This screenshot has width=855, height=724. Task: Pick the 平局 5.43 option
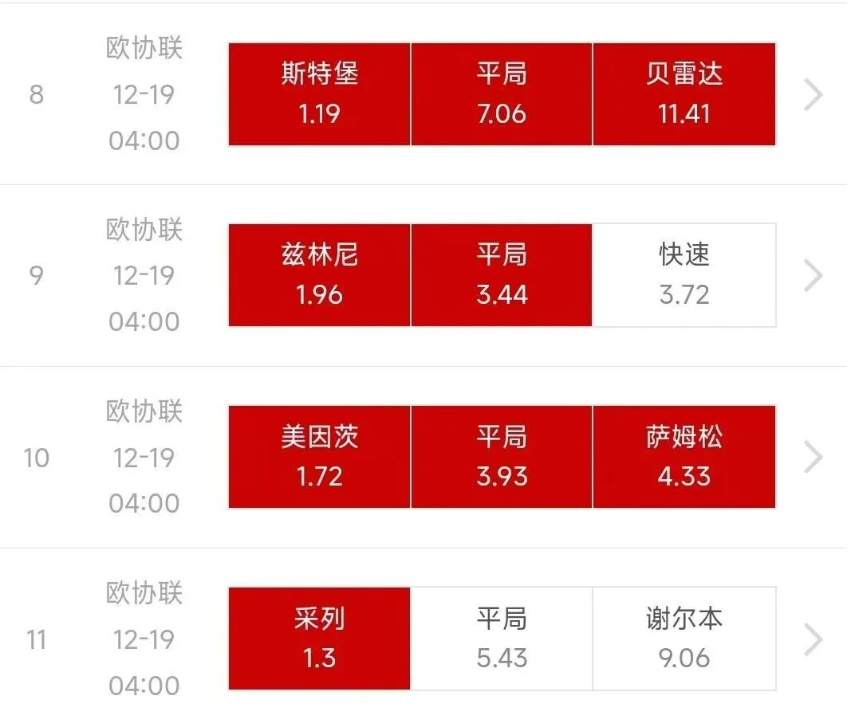(501, 639)
